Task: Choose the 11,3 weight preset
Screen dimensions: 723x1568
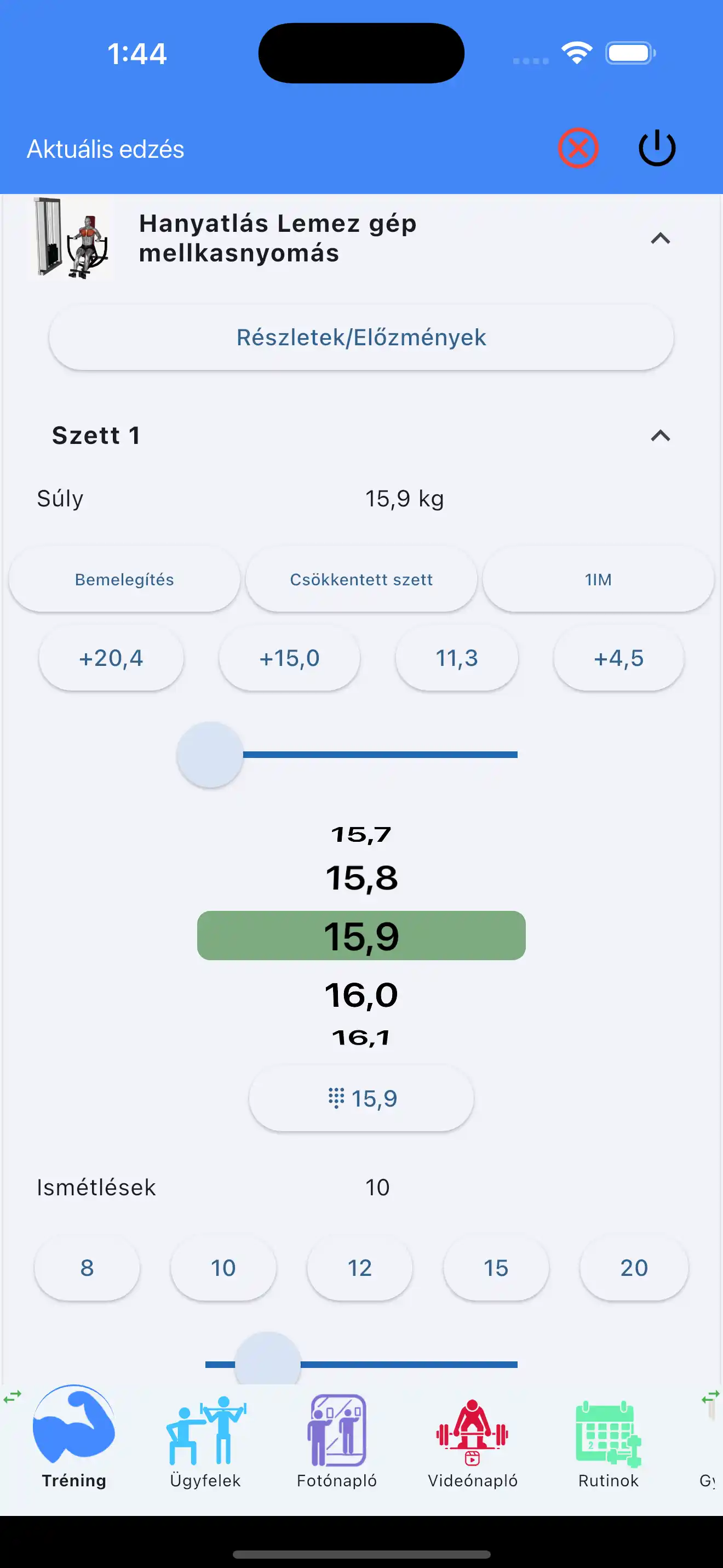Action: pyautogui.click(x=457, y=658)
